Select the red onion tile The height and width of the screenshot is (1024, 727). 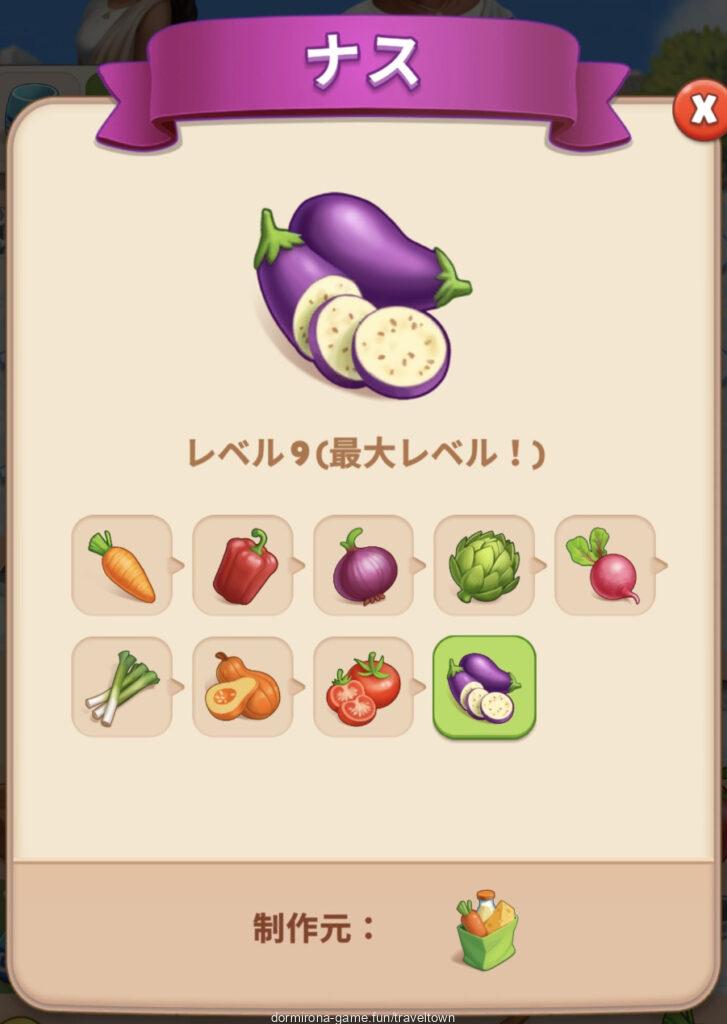click(x=364, y=565)
